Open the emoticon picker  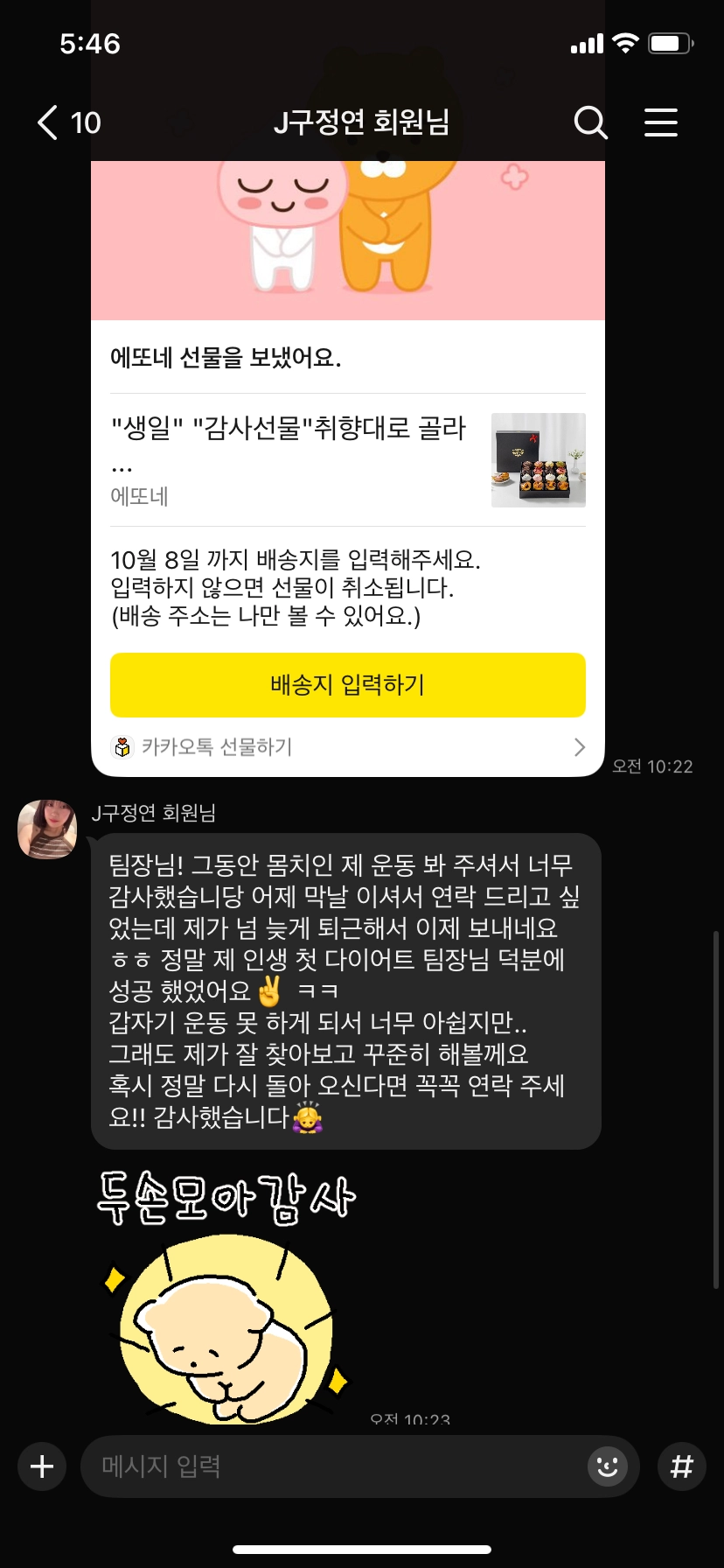[607, 1466]
